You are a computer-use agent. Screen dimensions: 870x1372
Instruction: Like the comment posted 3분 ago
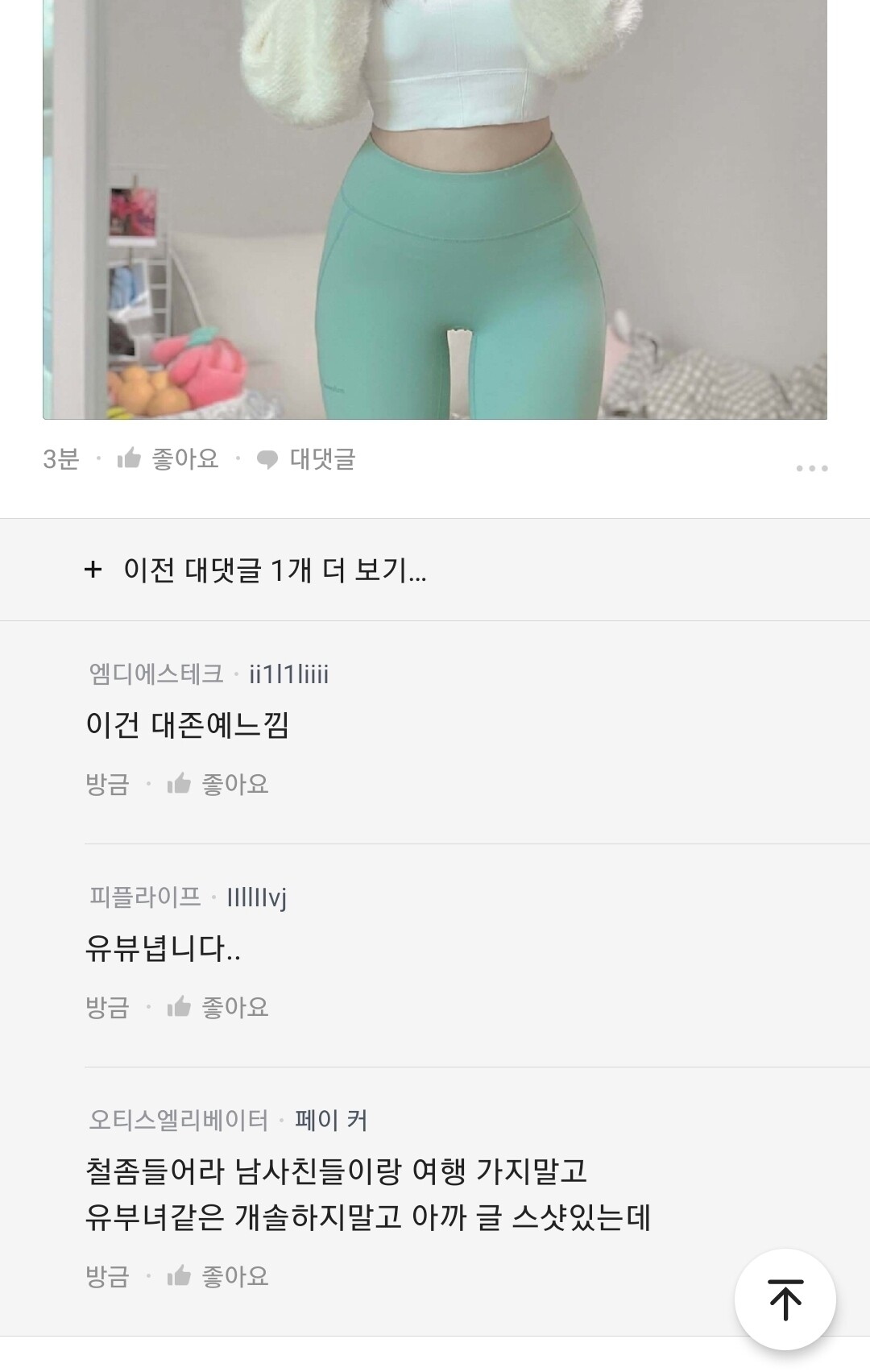pos(168,459)
